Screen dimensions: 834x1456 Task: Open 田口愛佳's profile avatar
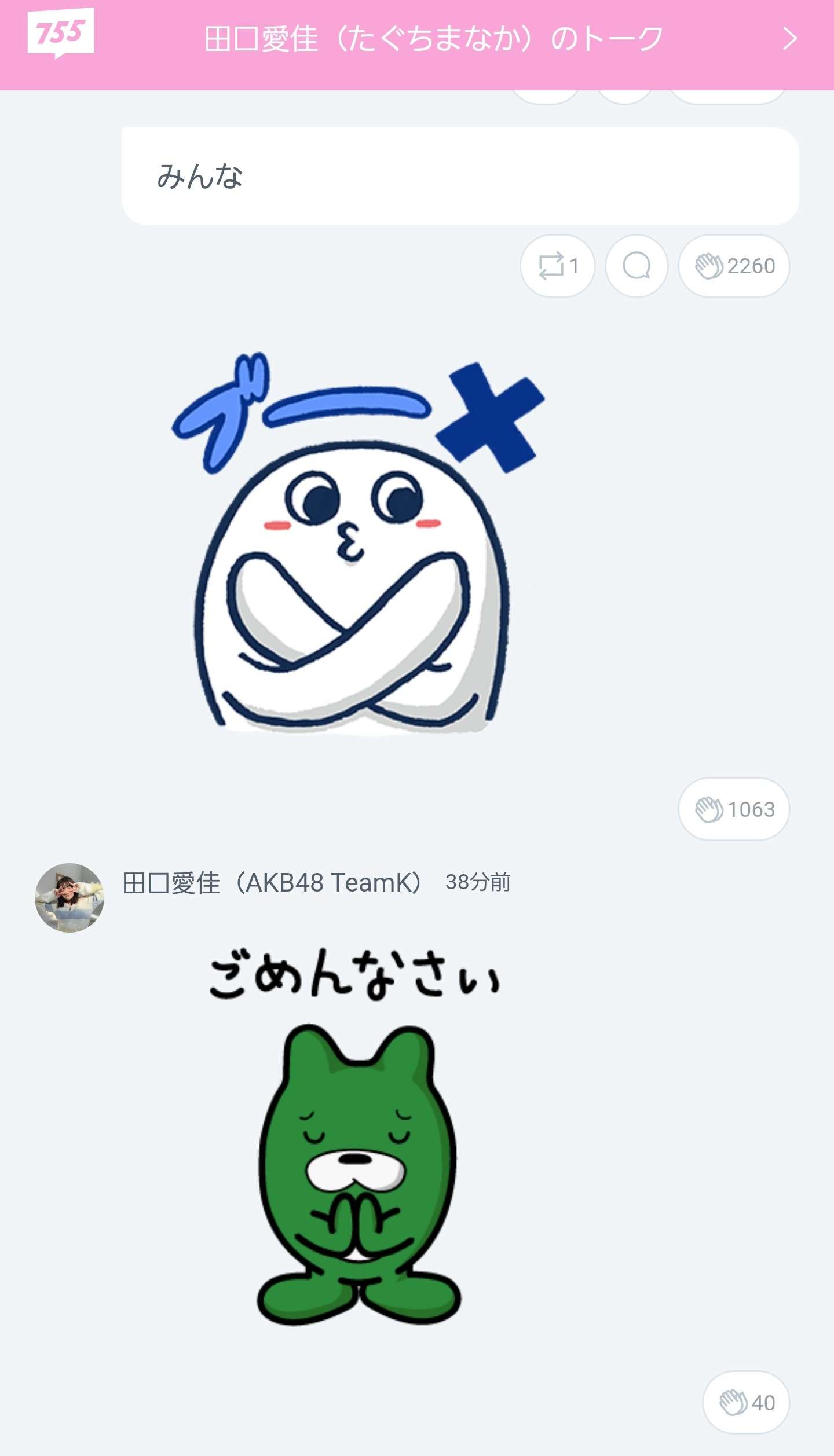[69, 897]
